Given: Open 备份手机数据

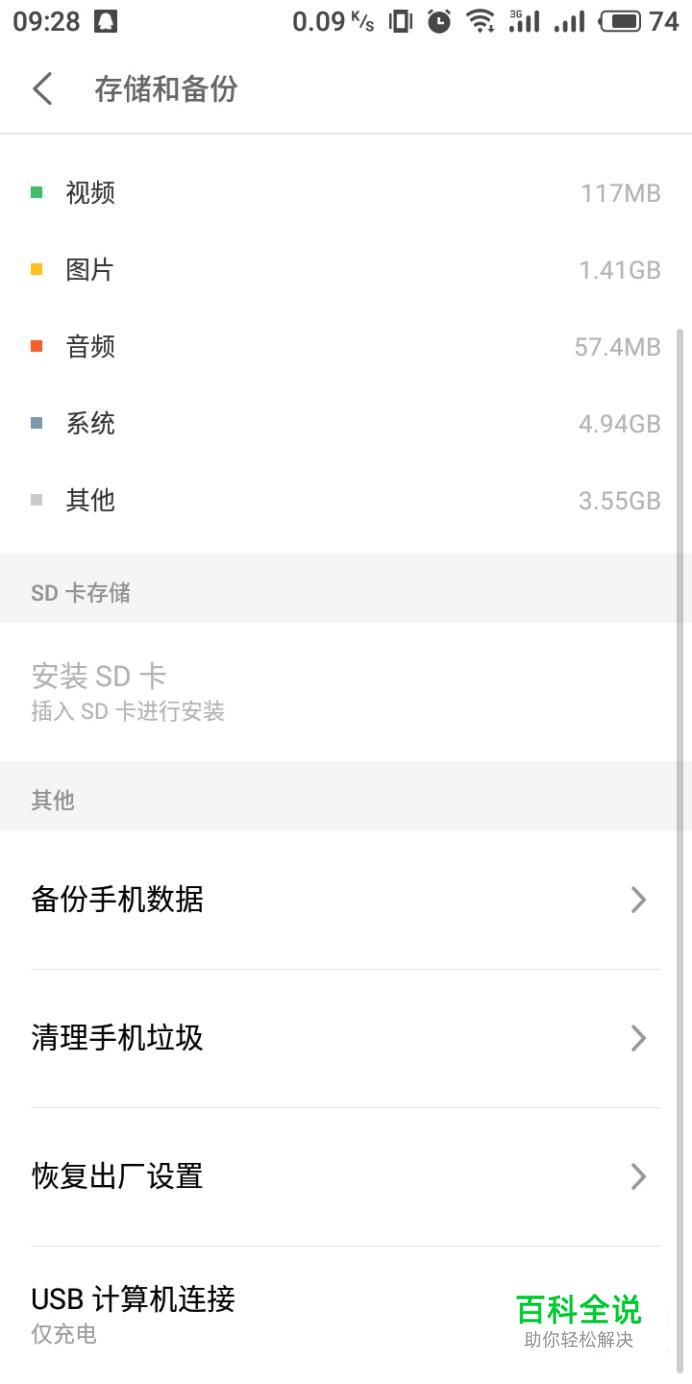Looking at the screenshot, I should [x=345, y=900].
